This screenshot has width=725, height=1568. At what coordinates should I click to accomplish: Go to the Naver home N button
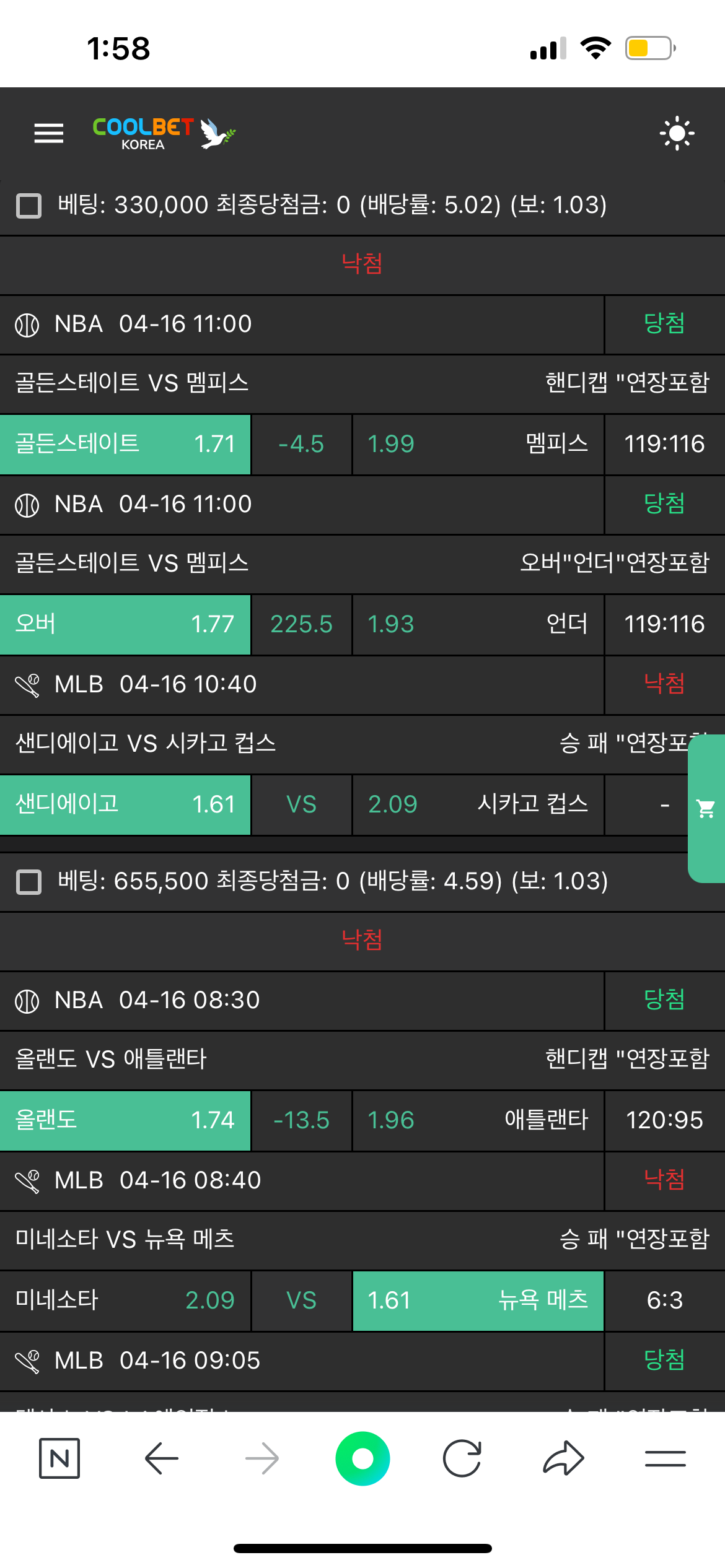tap(59, 1458)
